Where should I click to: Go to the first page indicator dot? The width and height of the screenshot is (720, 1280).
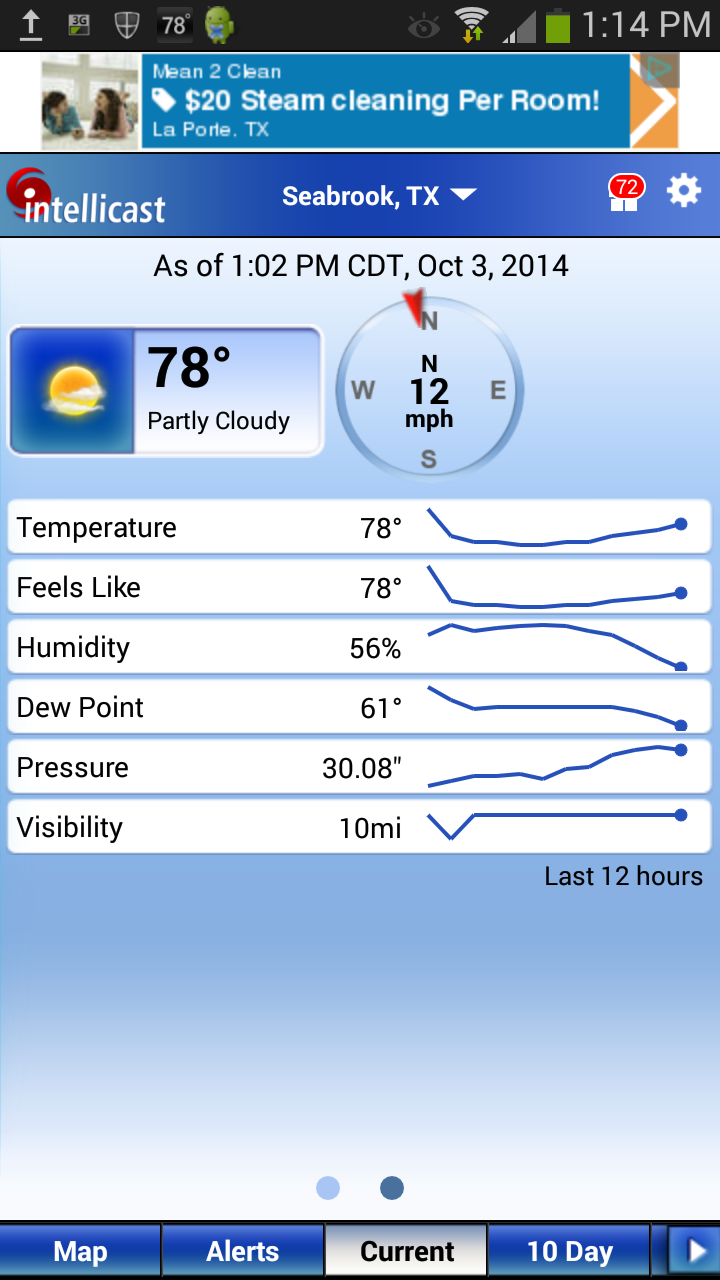(x=328, y=1188)
